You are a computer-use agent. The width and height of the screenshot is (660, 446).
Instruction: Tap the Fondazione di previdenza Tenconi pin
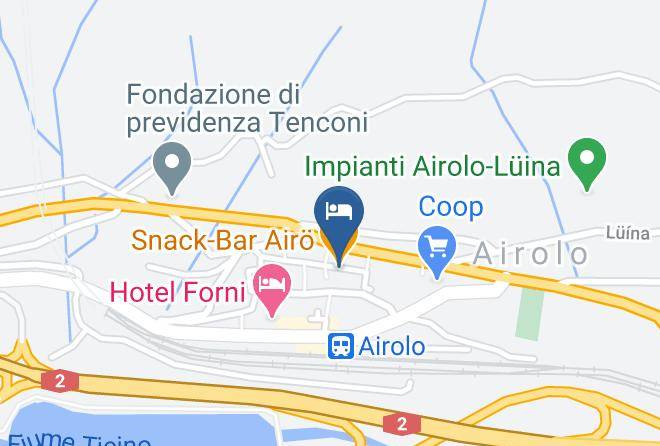coord(172,168)
